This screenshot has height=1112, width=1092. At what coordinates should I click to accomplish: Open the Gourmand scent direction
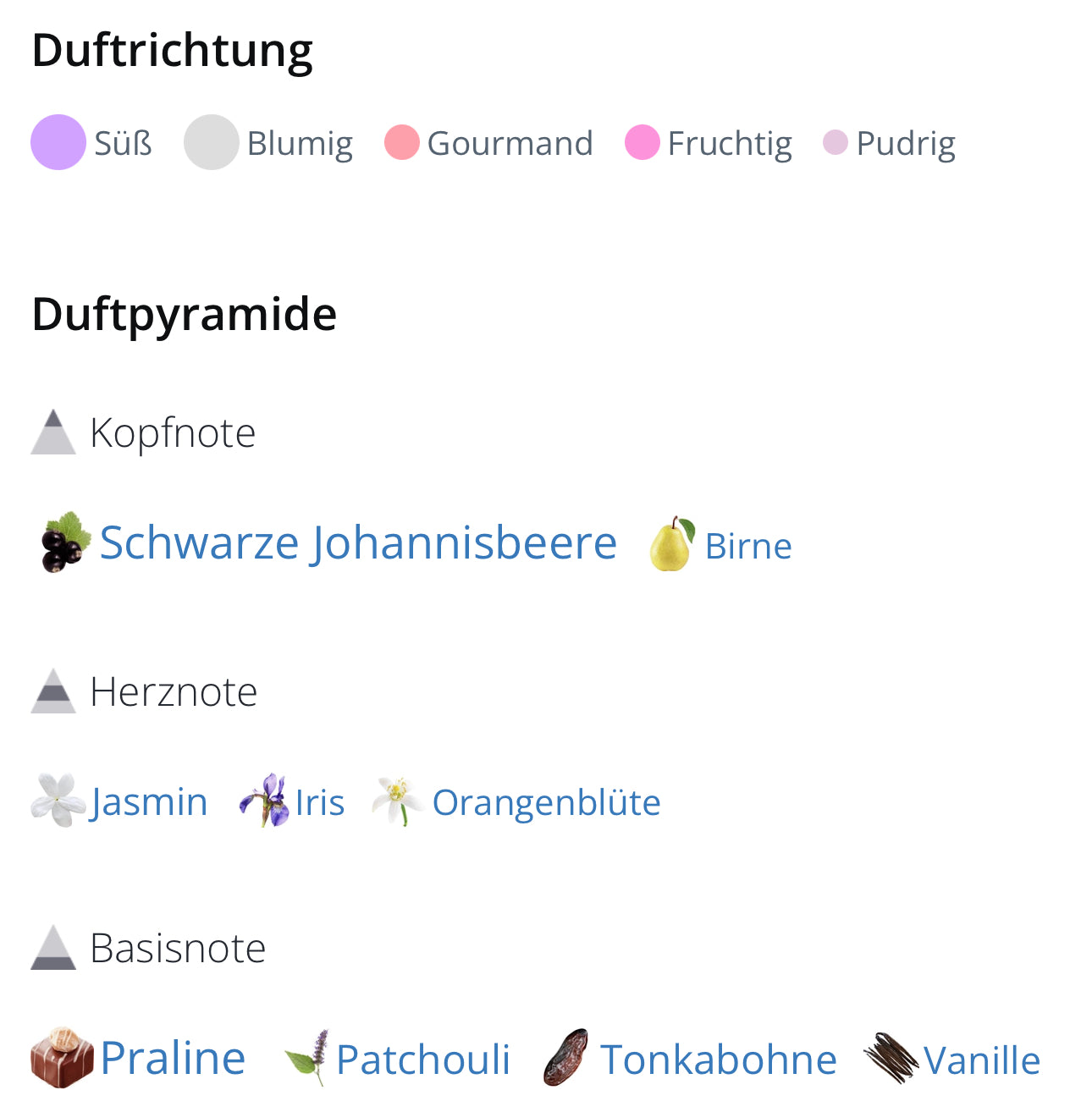(510, 143)
